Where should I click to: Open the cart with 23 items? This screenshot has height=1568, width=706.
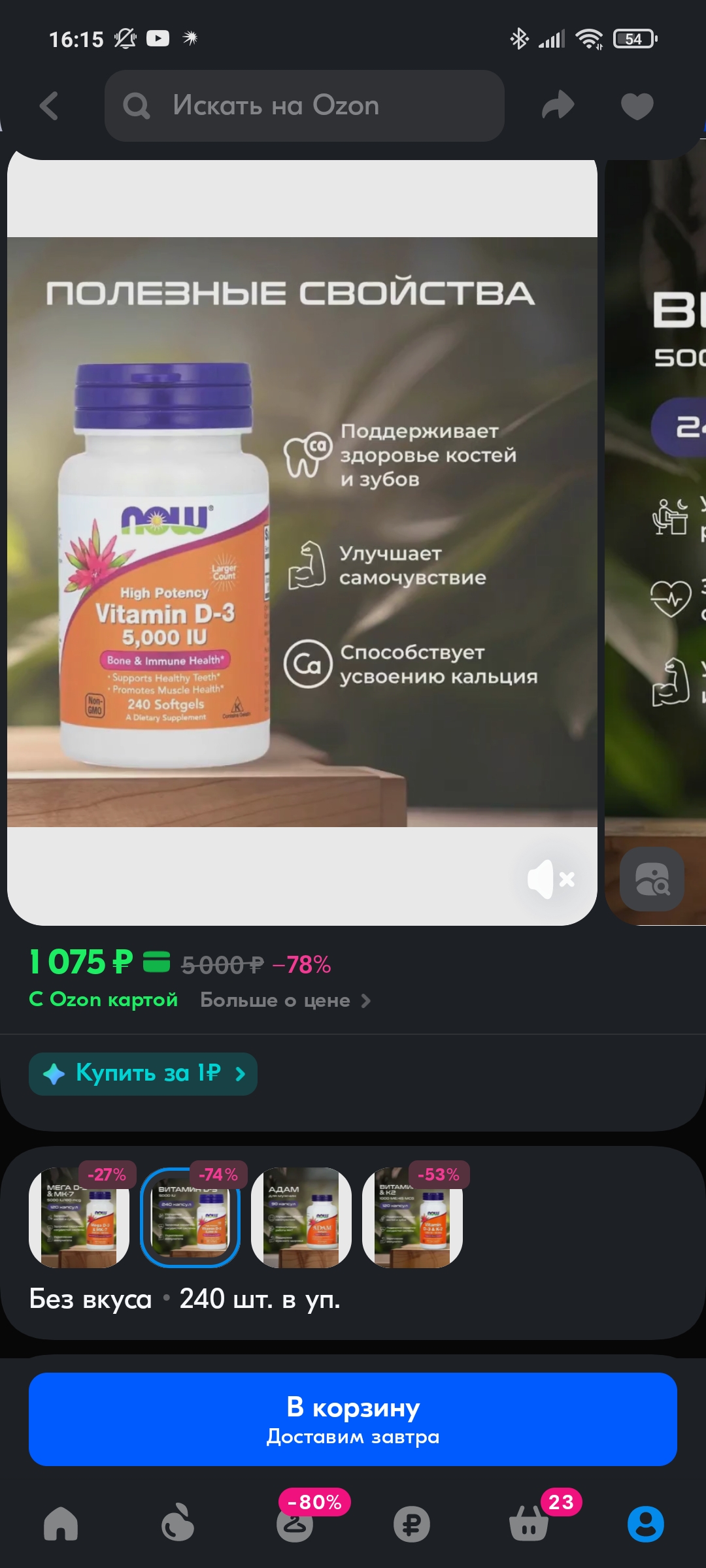coord(529,1524)
